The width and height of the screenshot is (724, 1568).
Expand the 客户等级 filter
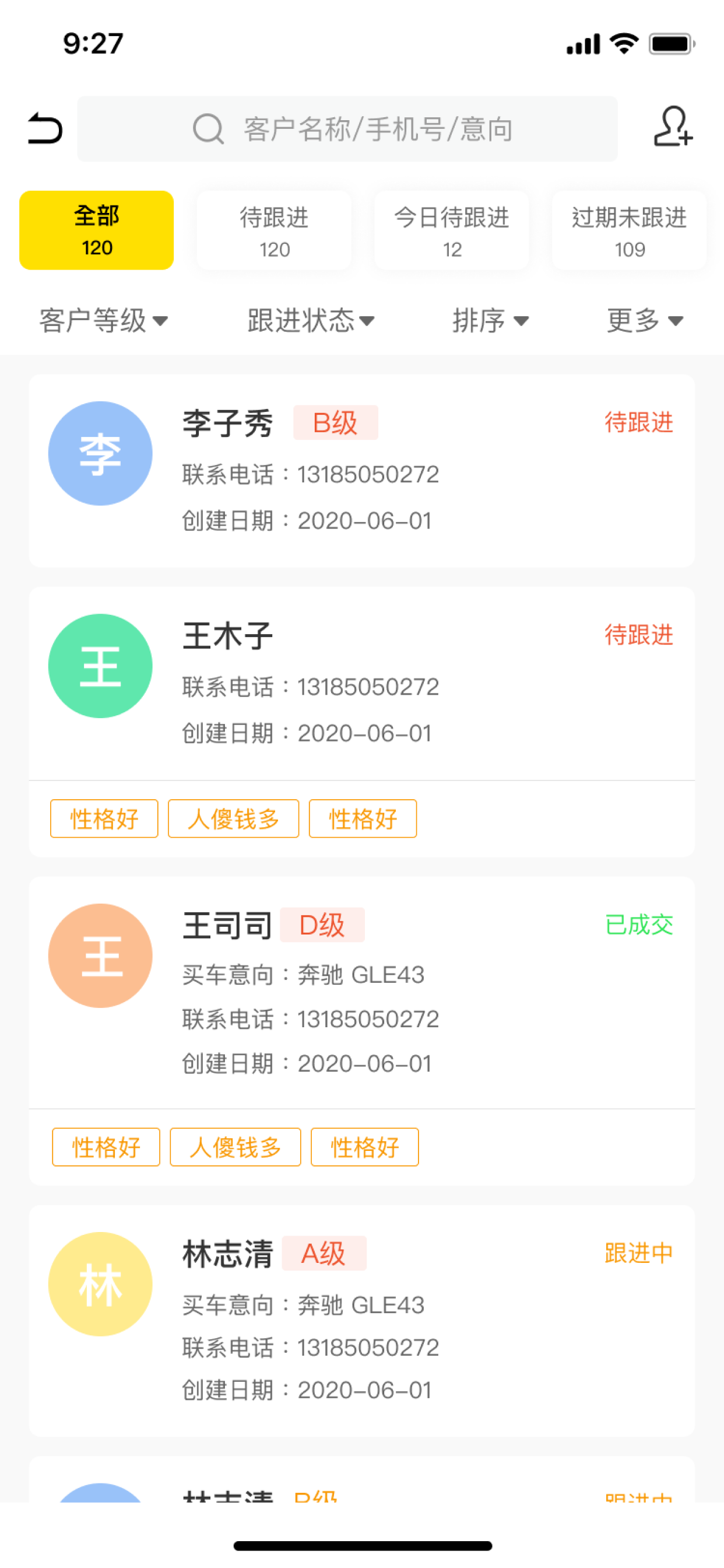click(103, 320)
